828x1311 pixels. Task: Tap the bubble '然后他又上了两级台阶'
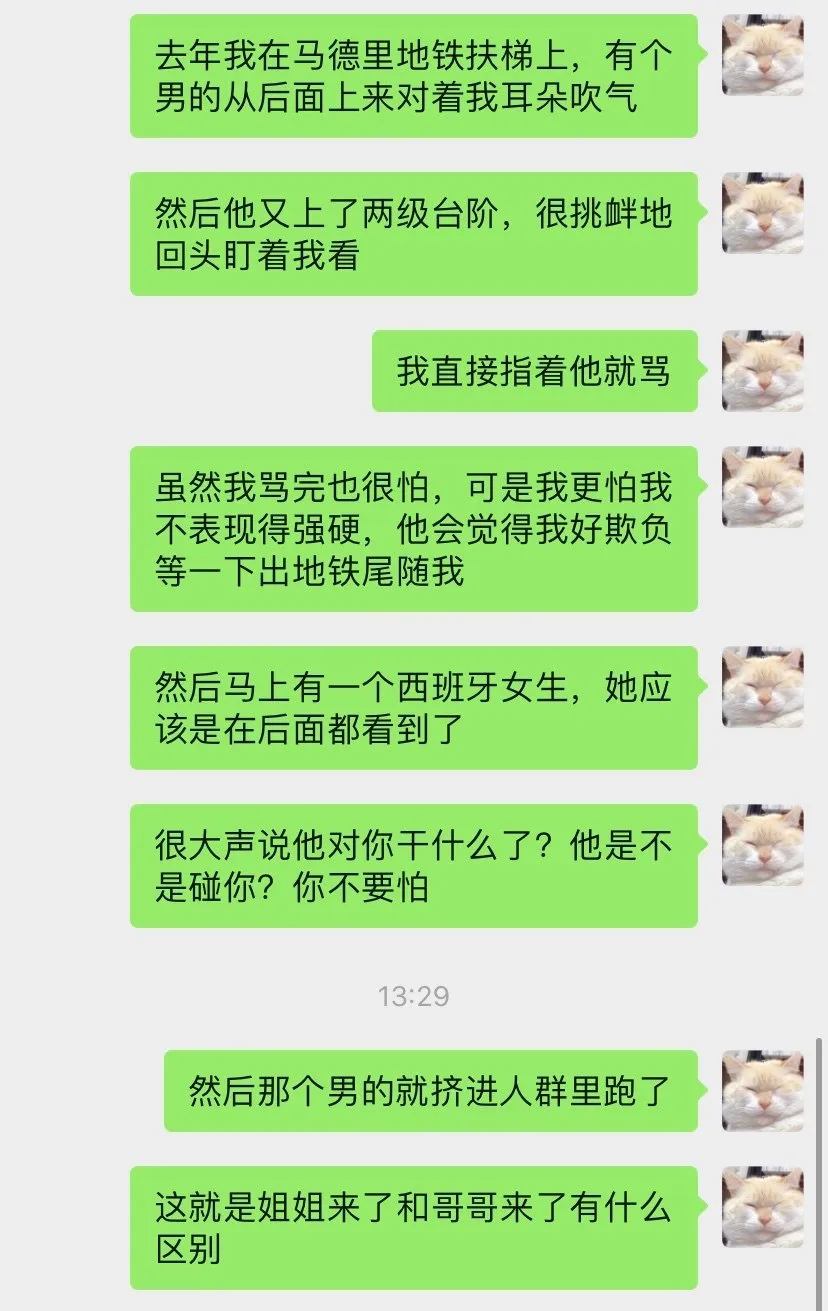tap(415, 235)
